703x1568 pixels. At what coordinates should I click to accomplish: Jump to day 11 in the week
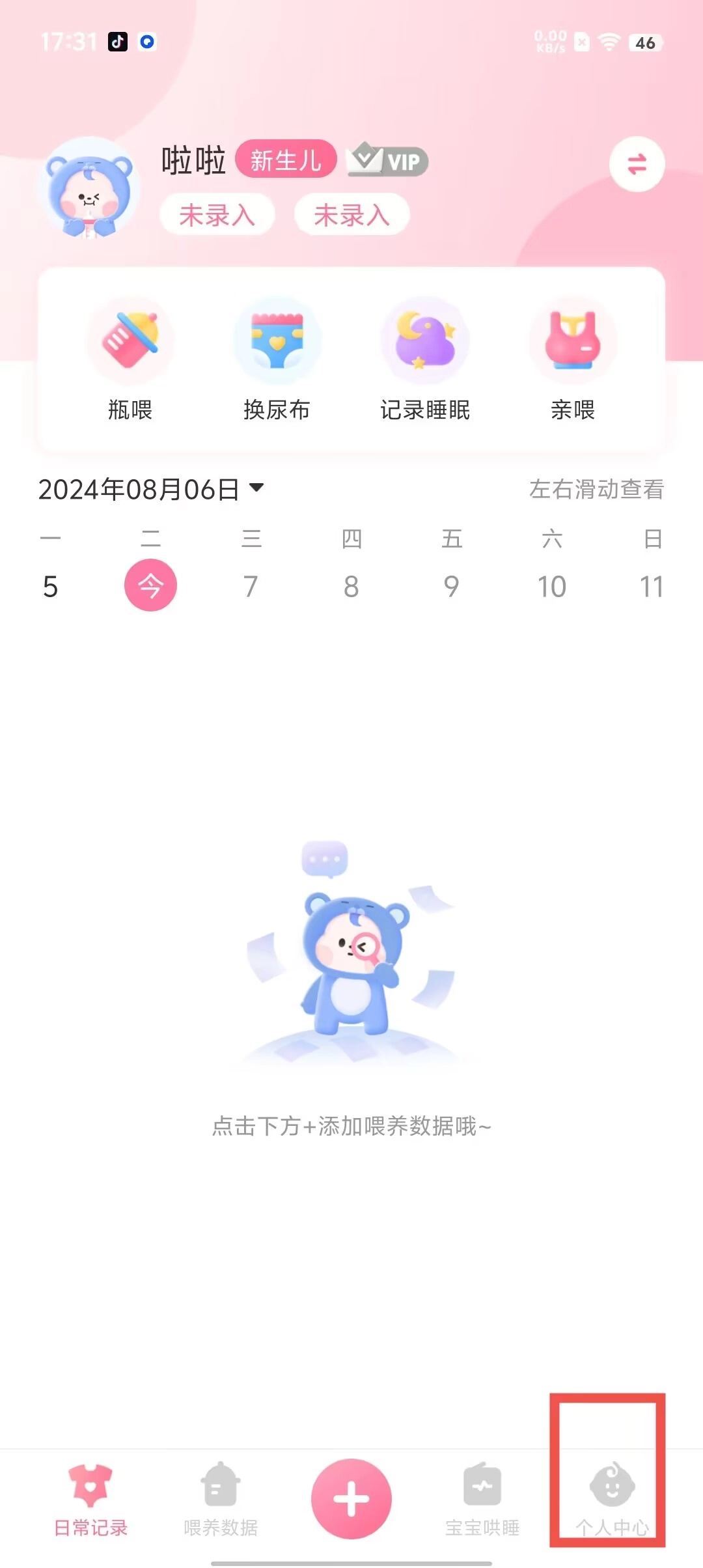coord(651,586)
